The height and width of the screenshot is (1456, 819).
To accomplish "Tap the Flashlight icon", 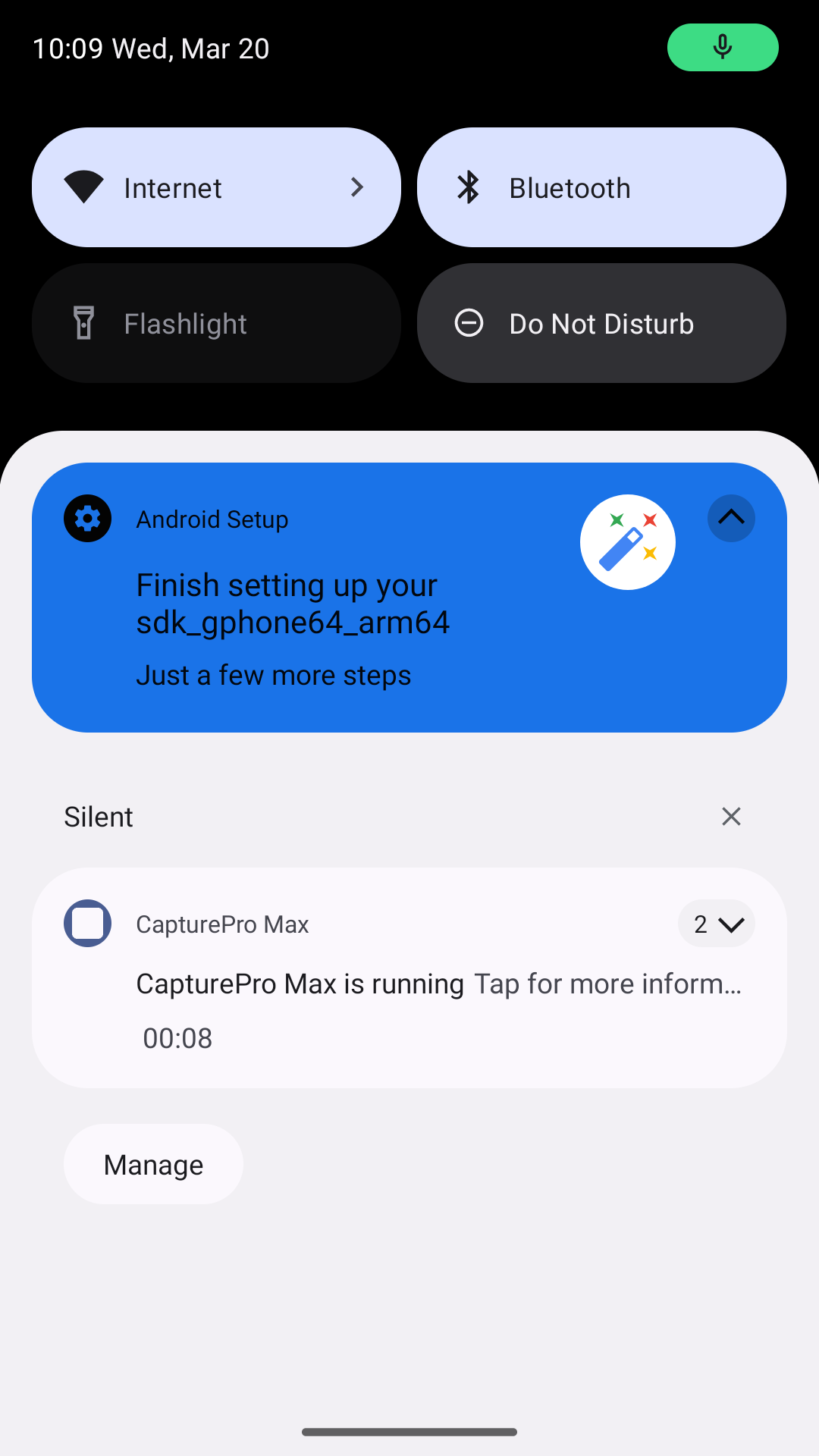I will coord(83,322).
